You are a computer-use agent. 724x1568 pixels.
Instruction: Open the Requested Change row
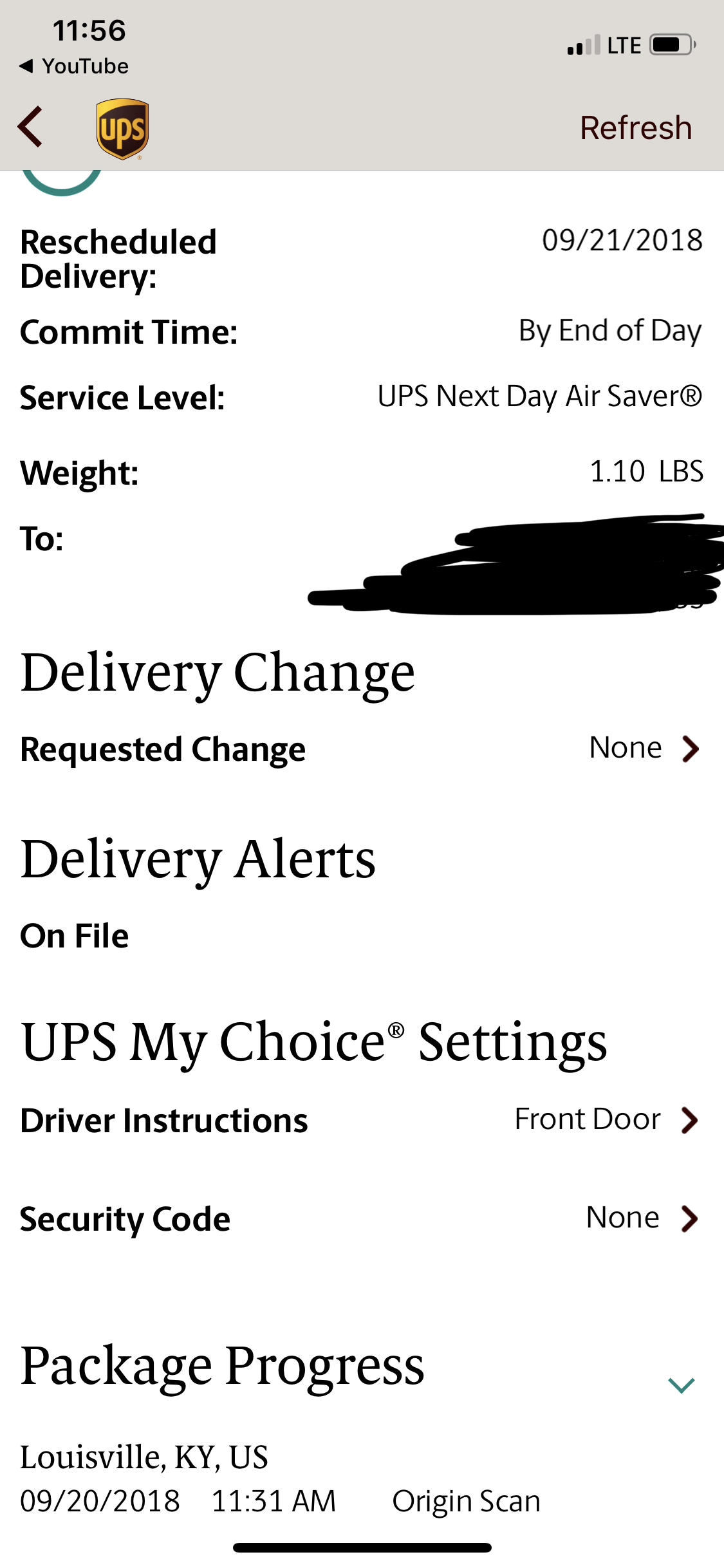[x=362, y=749]
